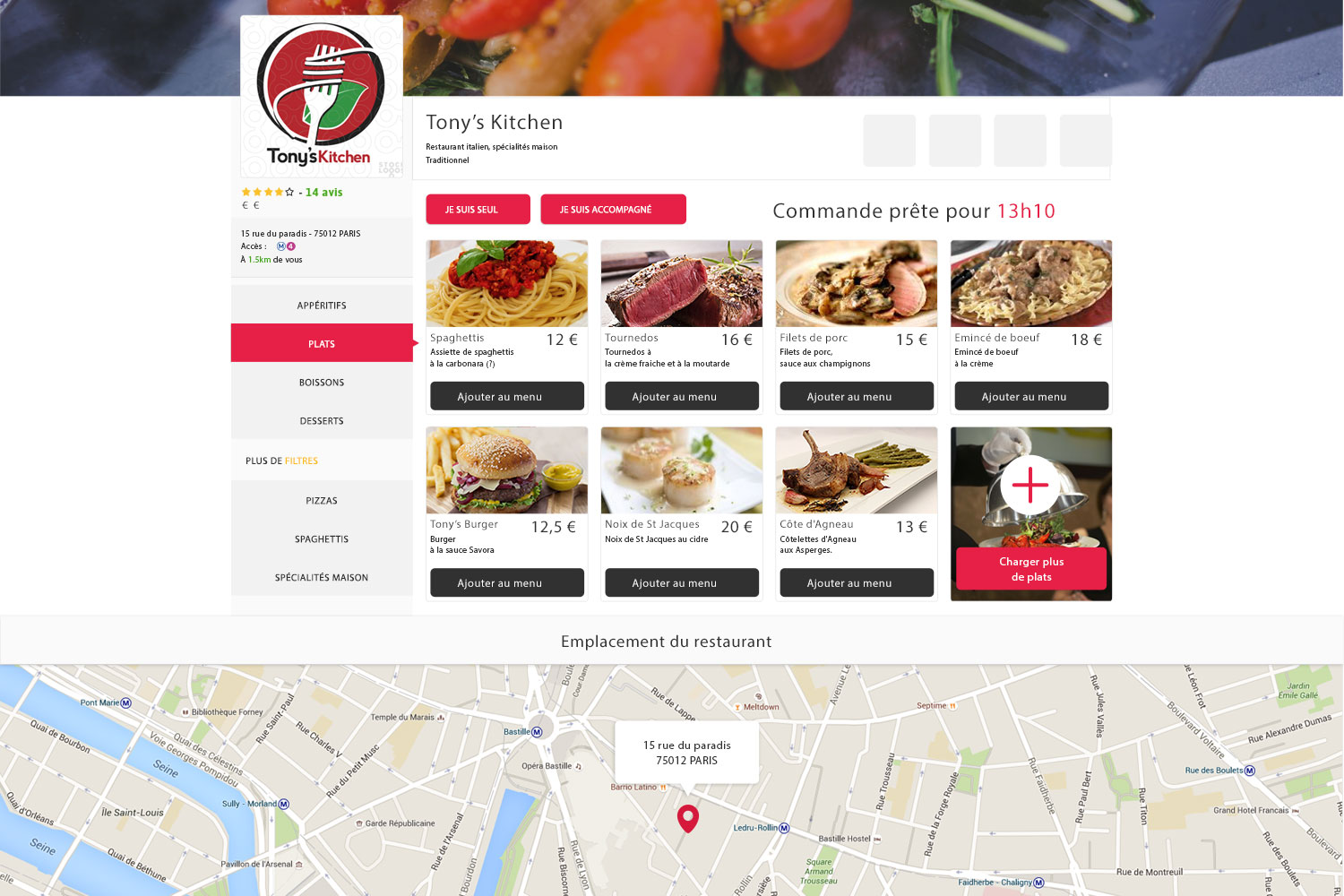Open the APPÉRITIFS category
Viewport: 1344px width, 896px height.
coord(322,306)
